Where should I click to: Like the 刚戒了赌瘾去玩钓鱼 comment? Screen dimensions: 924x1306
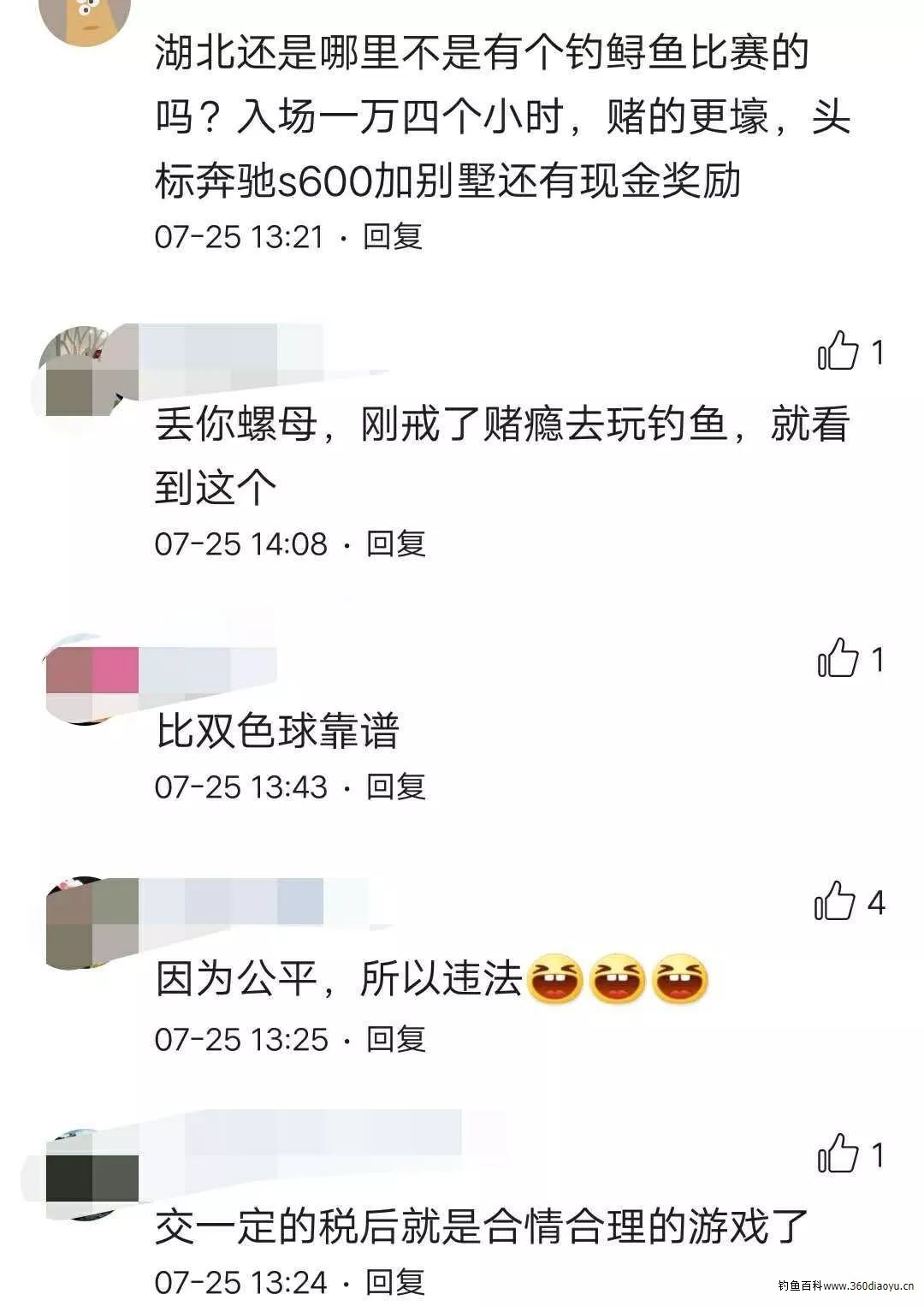[838, 352]
